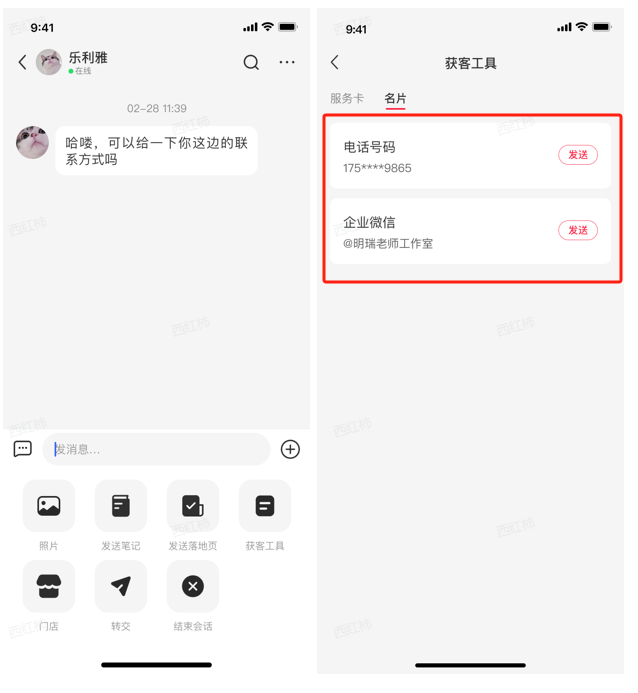Choose 照片 to send a photo
The height and width of the screenshot is (693, 638).
click(49, 507)
